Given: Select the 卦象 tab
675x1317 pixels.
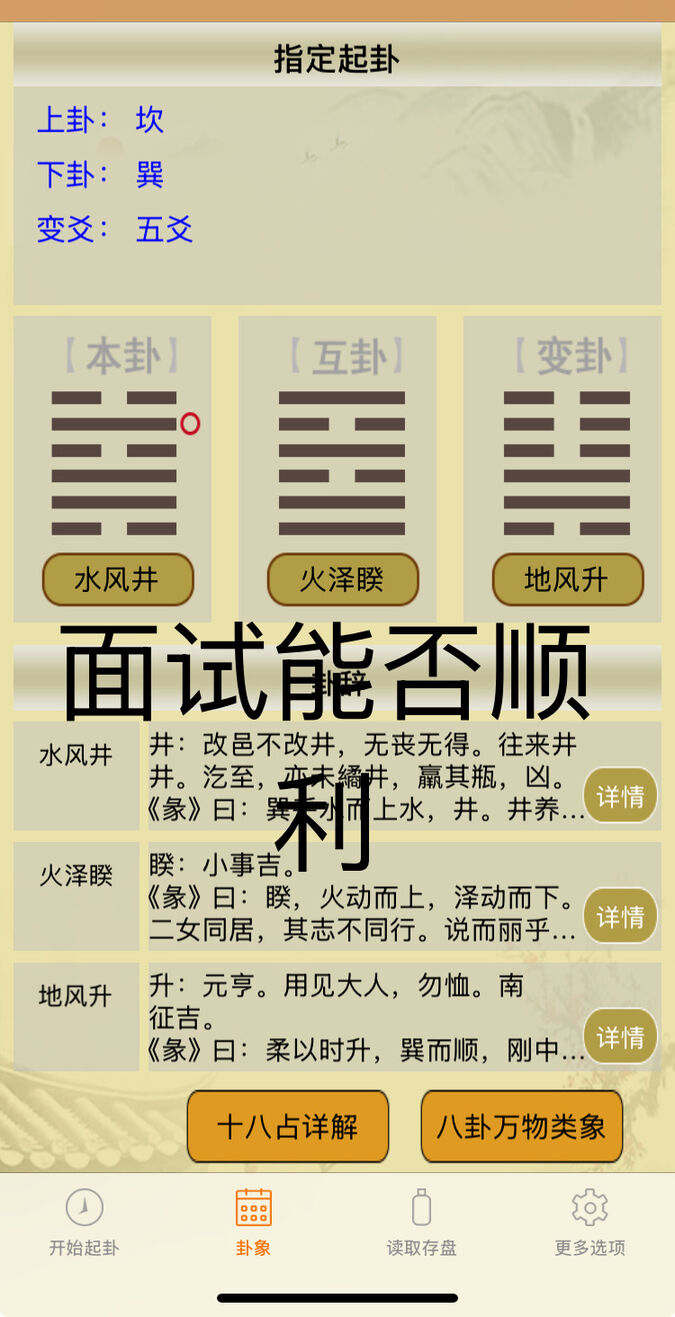Looking at the screenshot, I should 253,1222.
